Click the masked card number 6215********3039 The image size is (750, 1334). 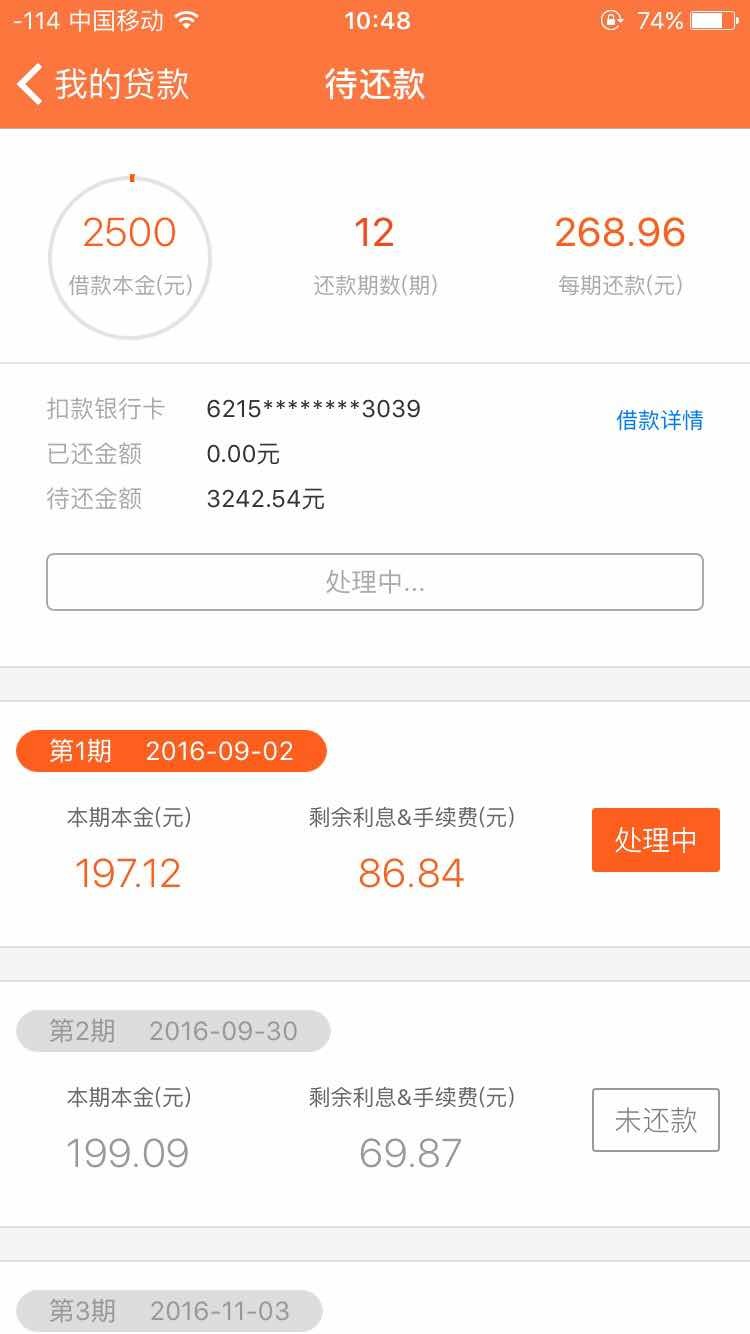pos(313,408)
